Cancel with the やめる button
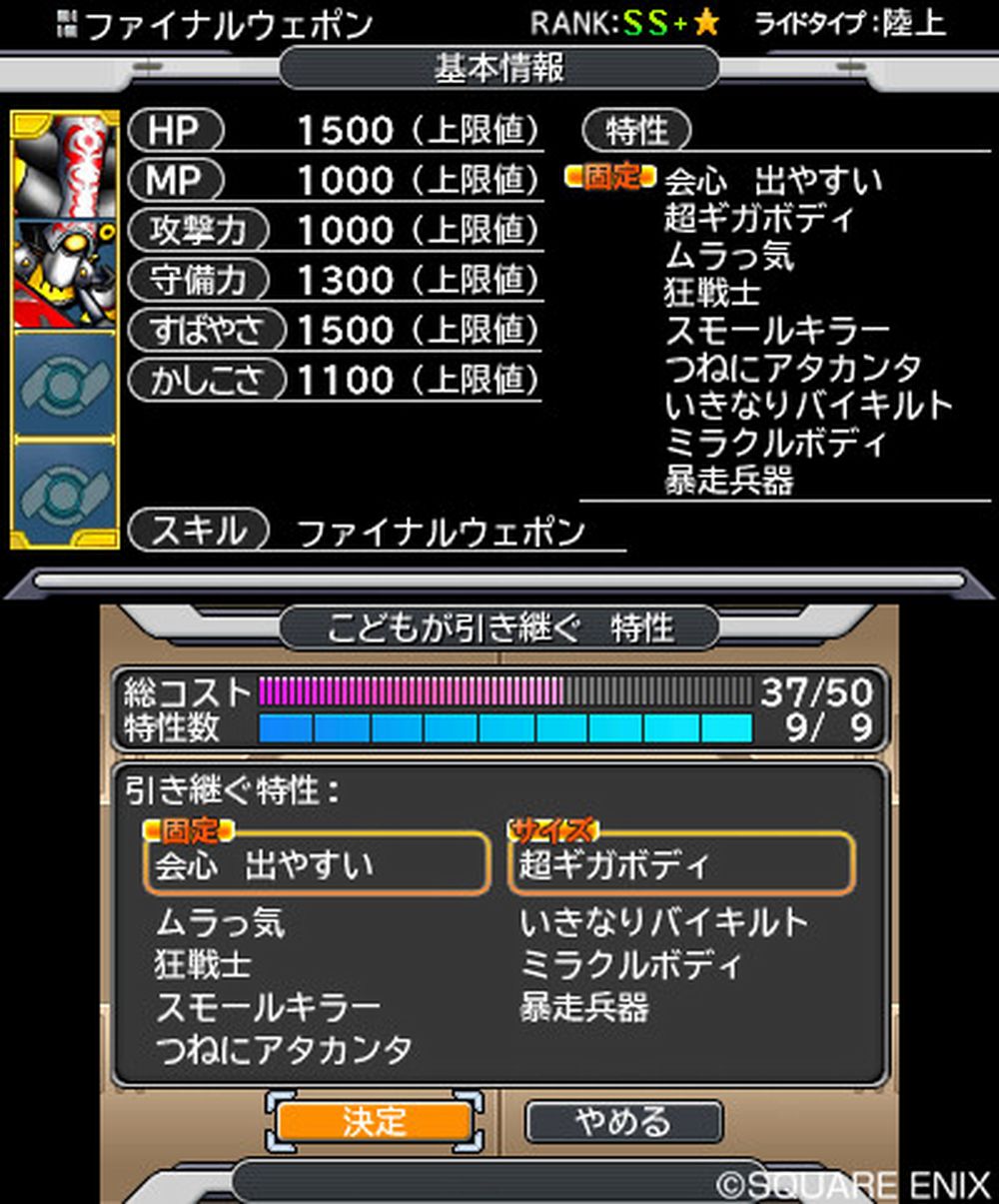Viewport: 999px width, 1204px height. [x=622, y=1121]
